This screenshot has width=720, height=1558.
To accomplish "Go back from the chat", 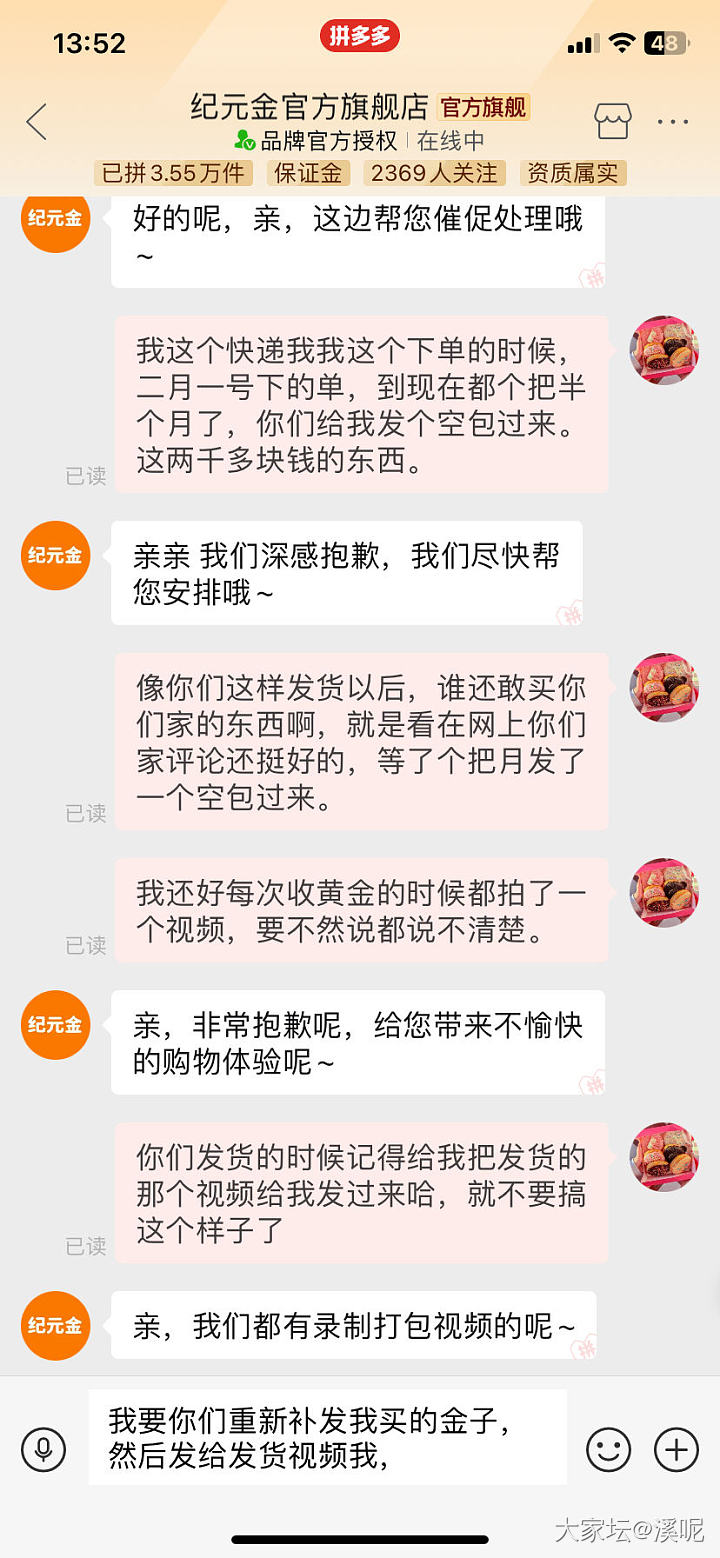I will [37, 122].
